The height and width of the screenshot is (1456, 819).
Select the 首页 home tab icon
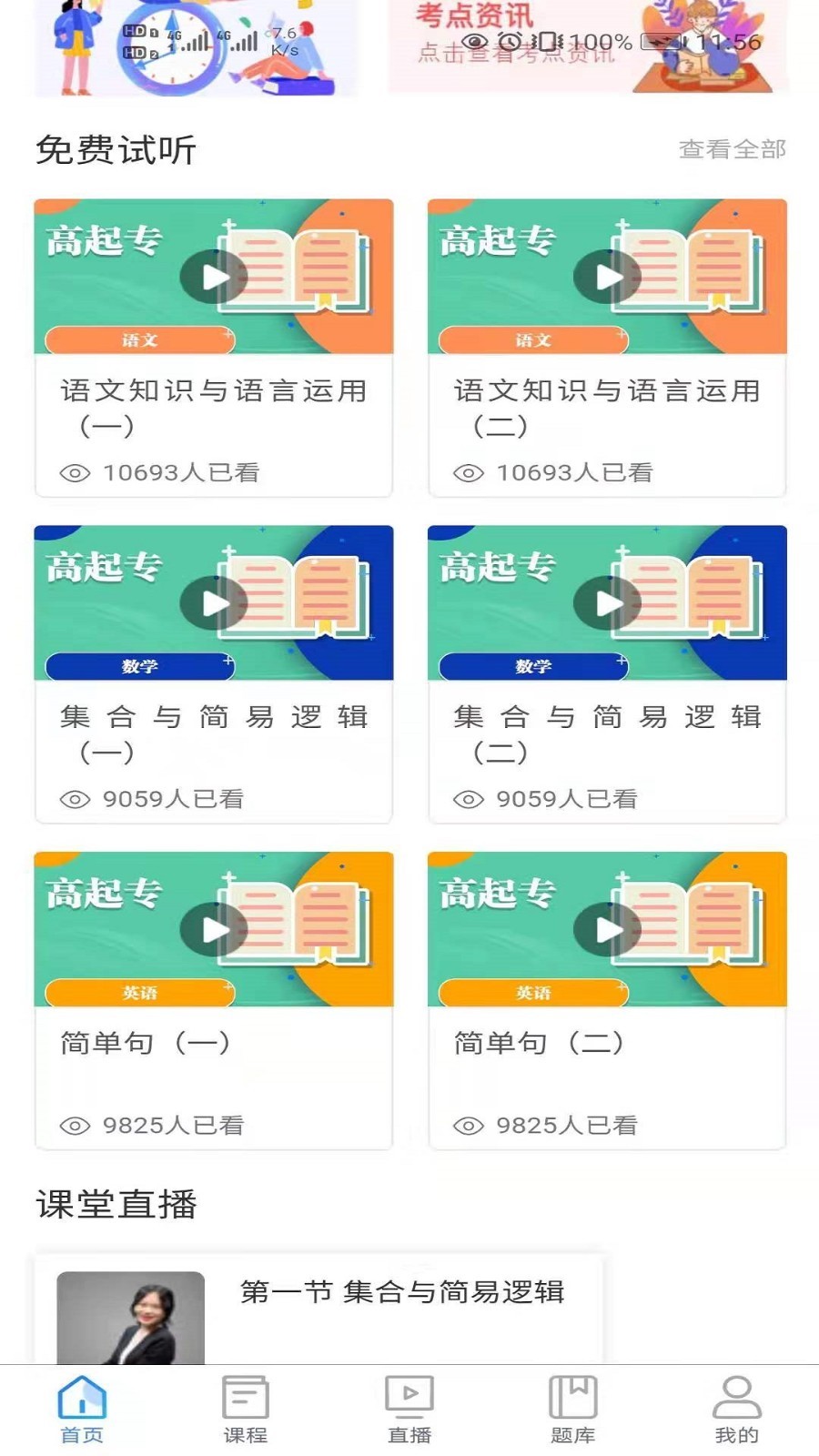(84, 1400)
